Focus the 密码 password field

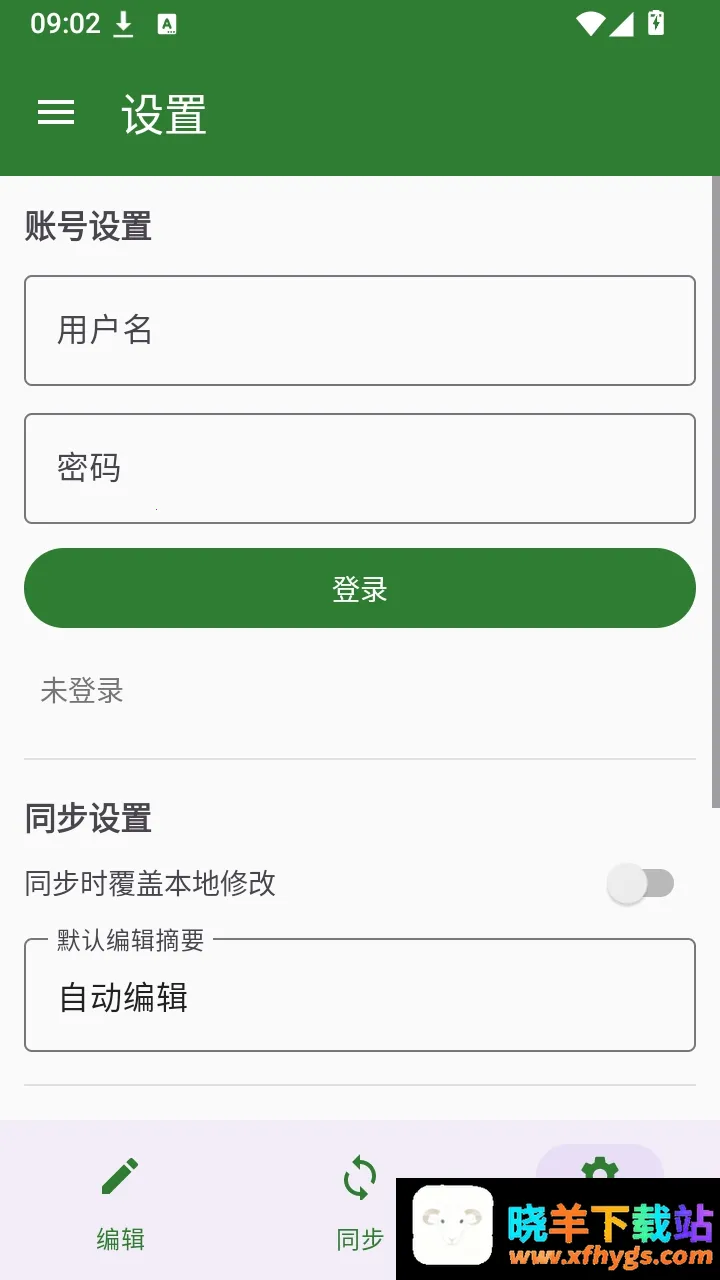point(360,468)
